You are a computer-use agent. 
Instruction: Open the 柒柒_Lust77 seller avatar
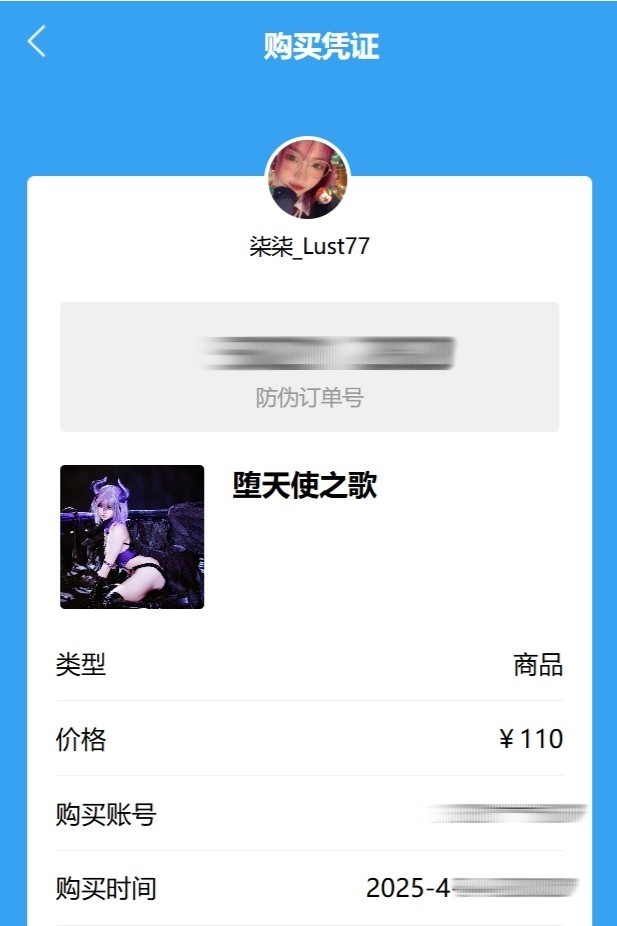[307, 179]
